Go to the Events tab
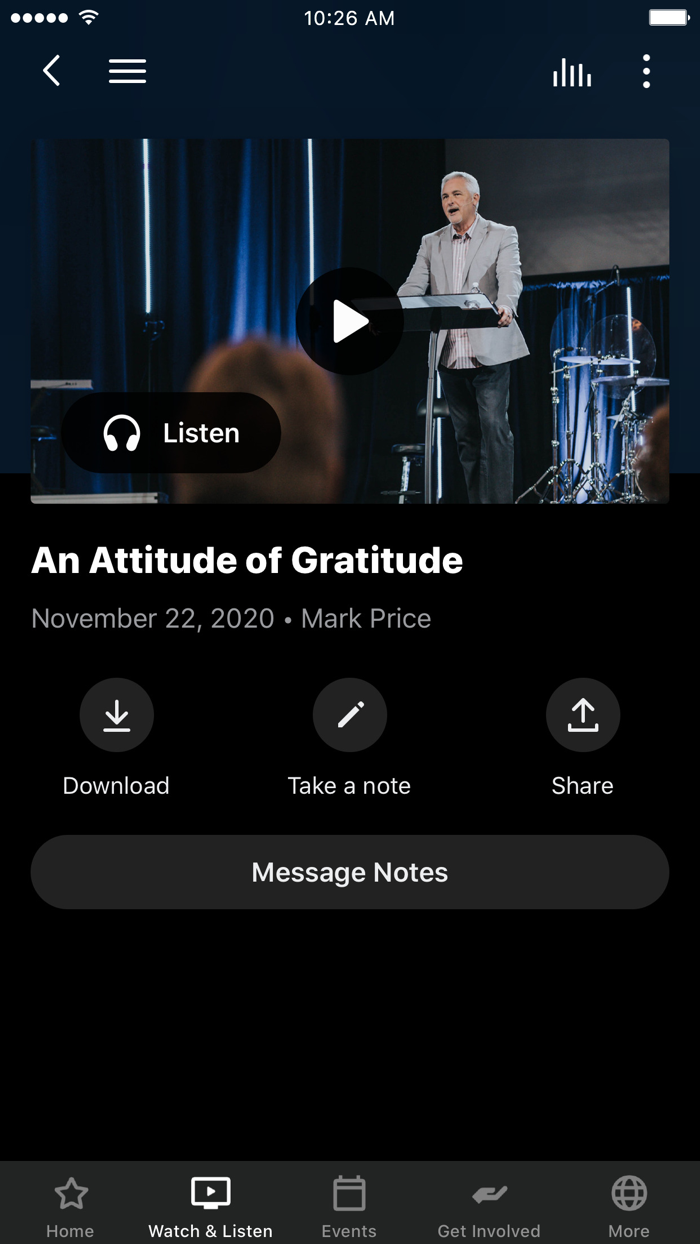The image size is (700, 1244). click(349, 1206)
